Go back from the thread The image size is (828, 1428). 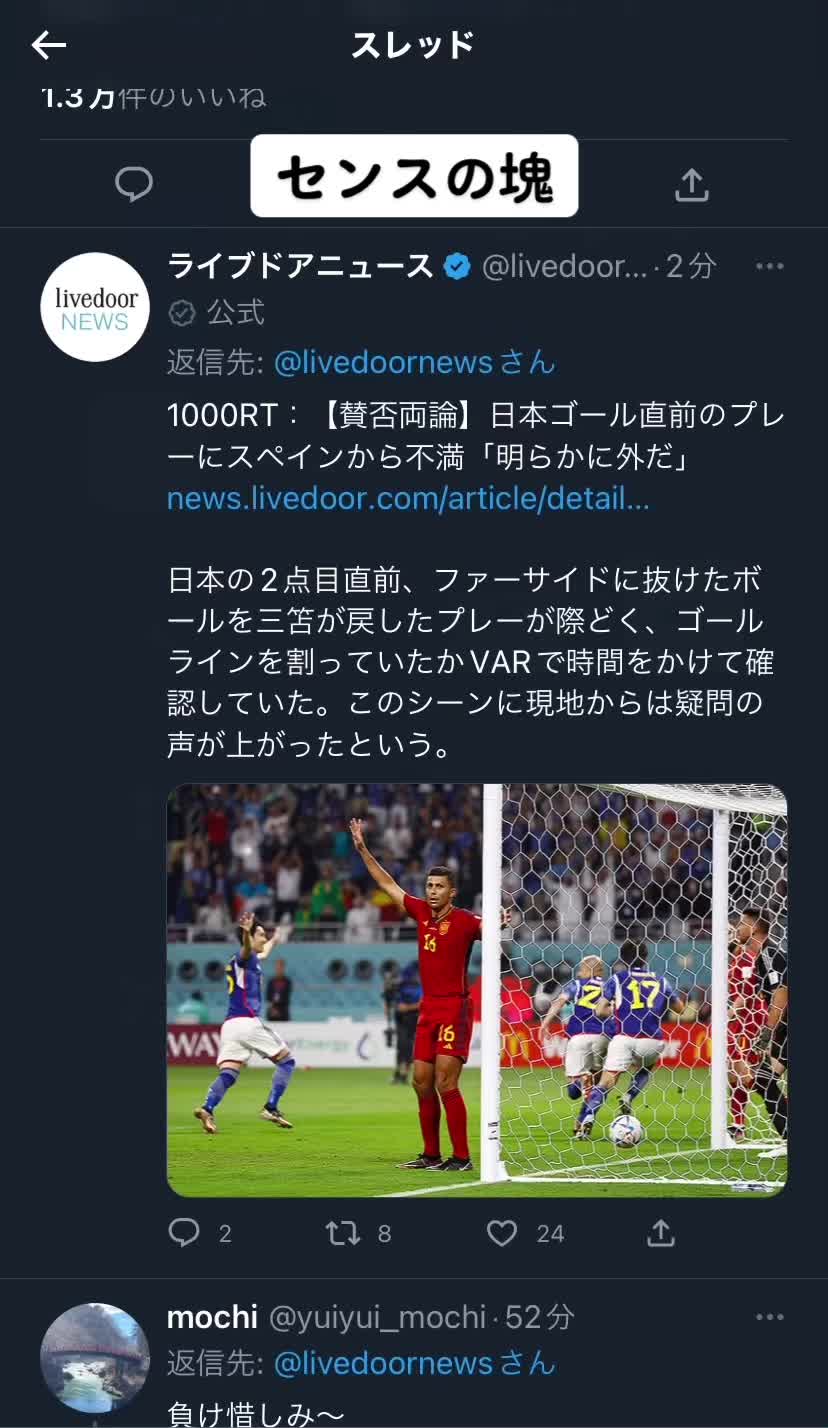48,45
